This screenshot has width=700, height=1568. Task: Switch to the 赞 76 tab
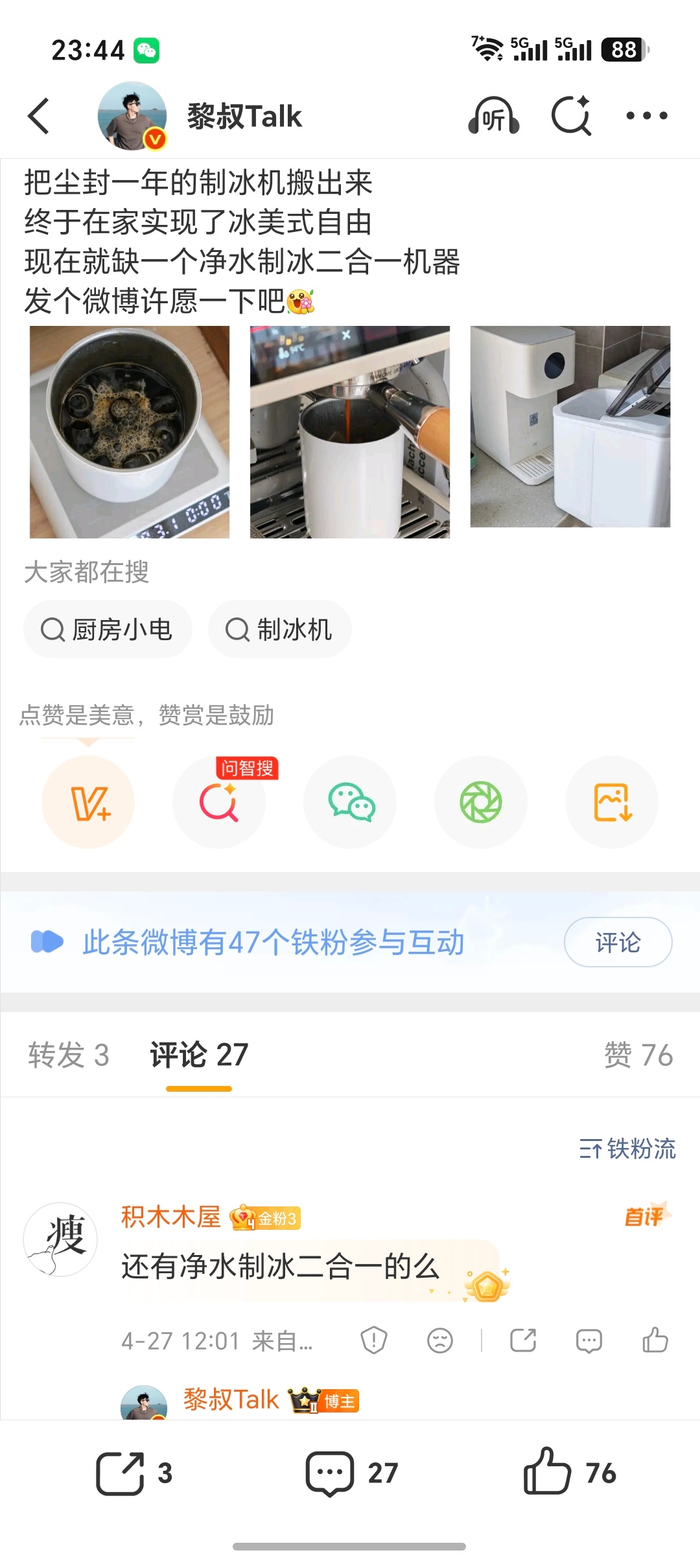(638, 1055)
